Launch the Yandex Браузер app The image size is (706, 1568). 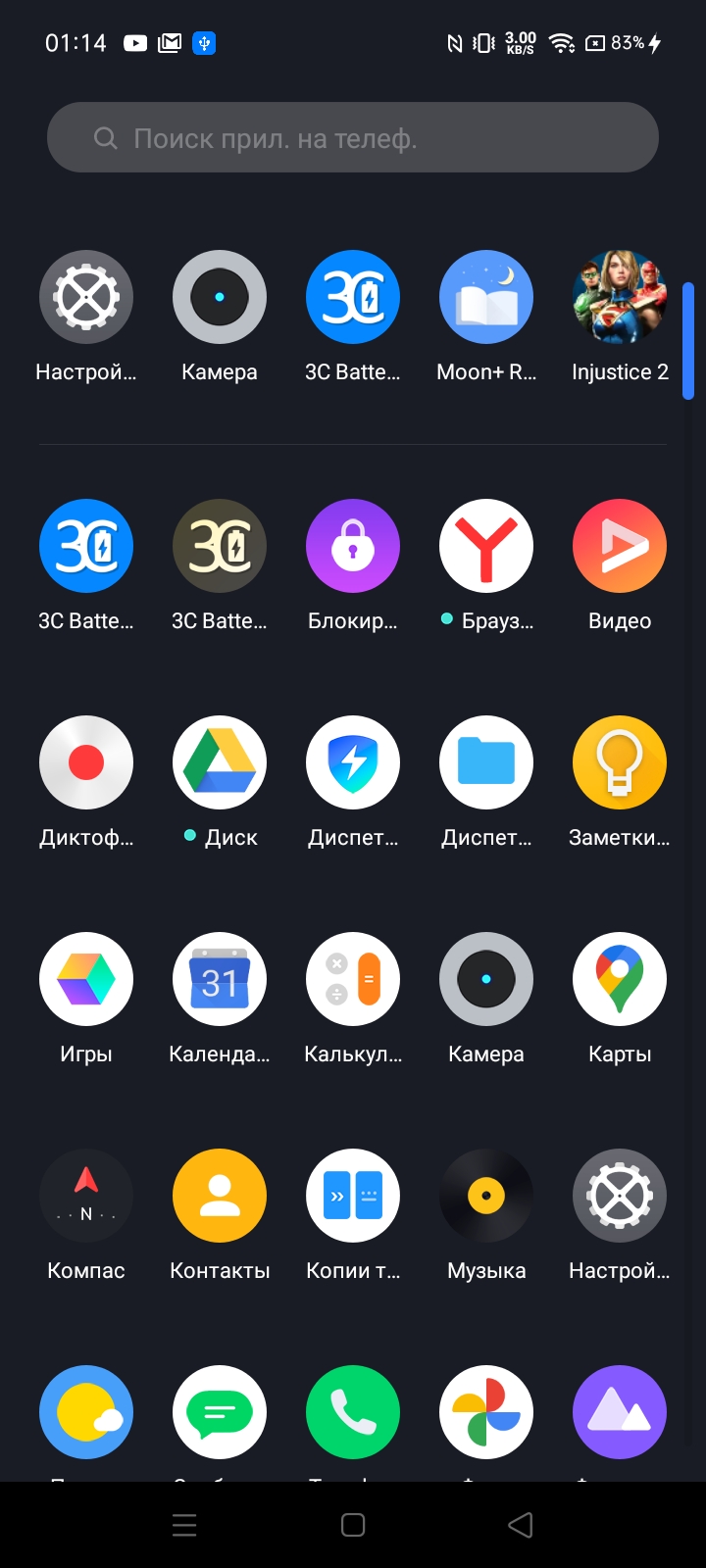[486, 546]
